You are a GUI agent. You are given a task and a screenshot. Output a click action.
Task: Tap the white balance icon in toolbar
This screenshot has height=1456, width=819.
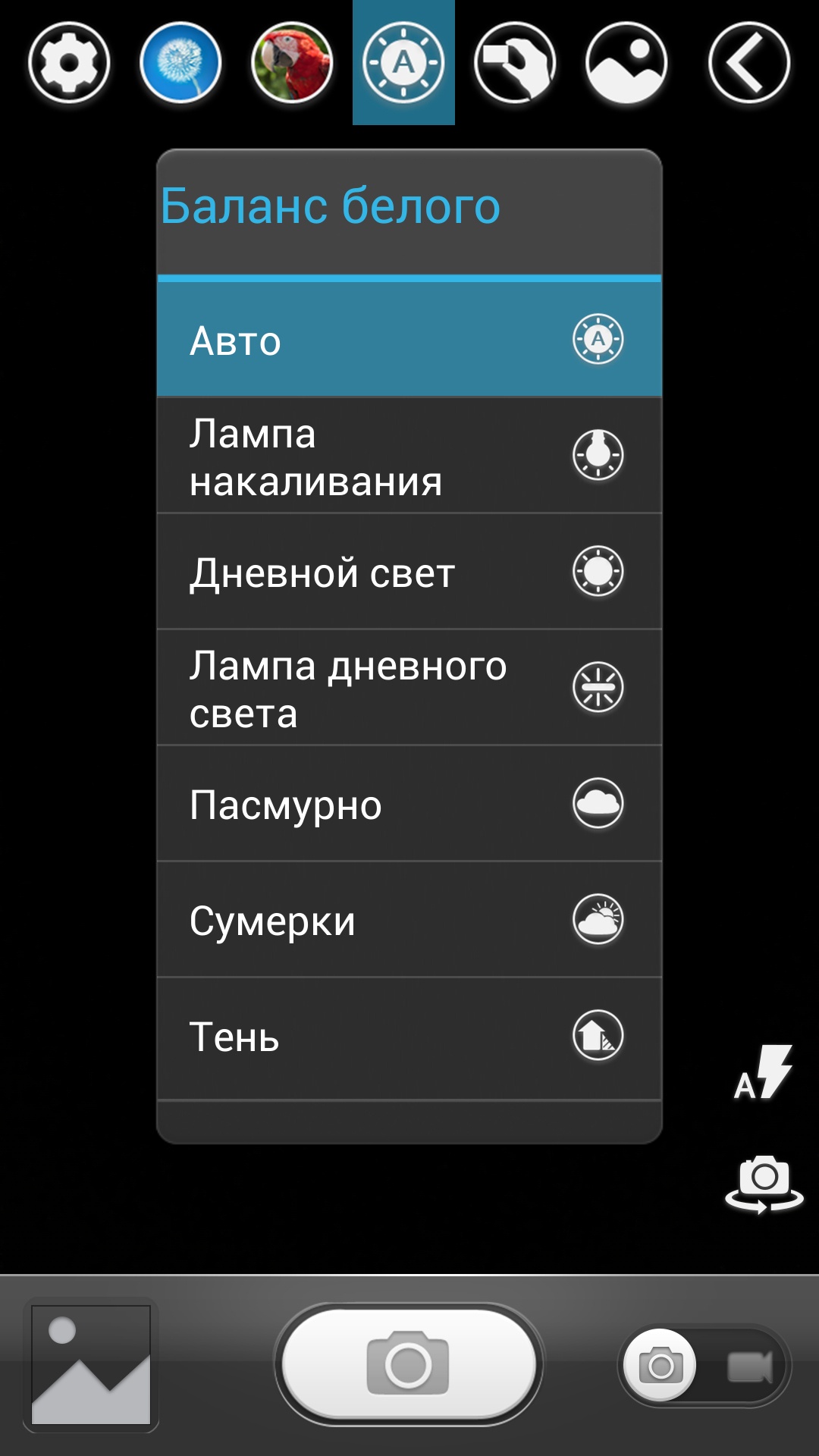(x=403, y=63)
